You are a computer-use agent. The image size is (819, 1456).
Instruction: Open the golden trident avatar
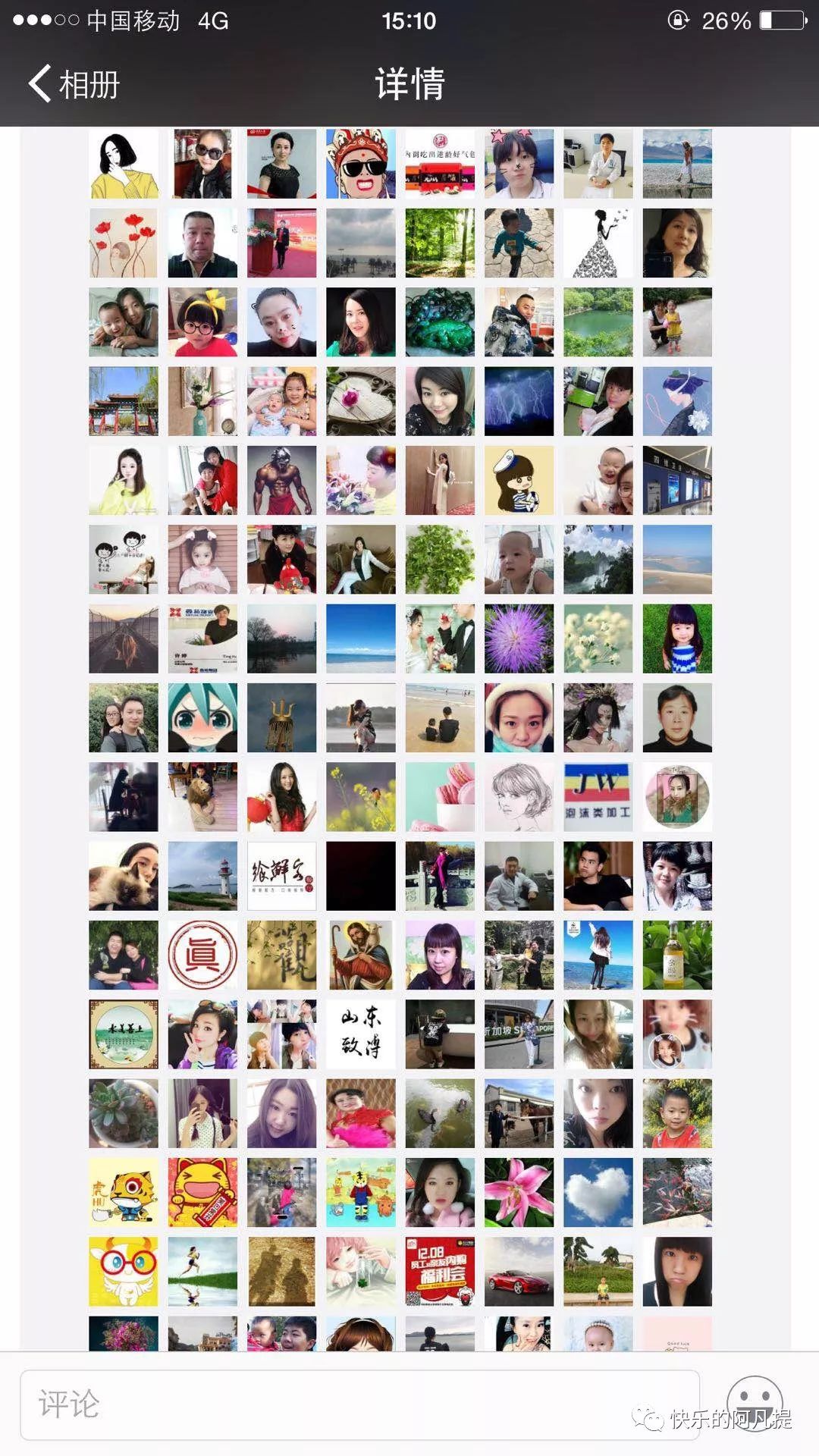pos(281,717)
